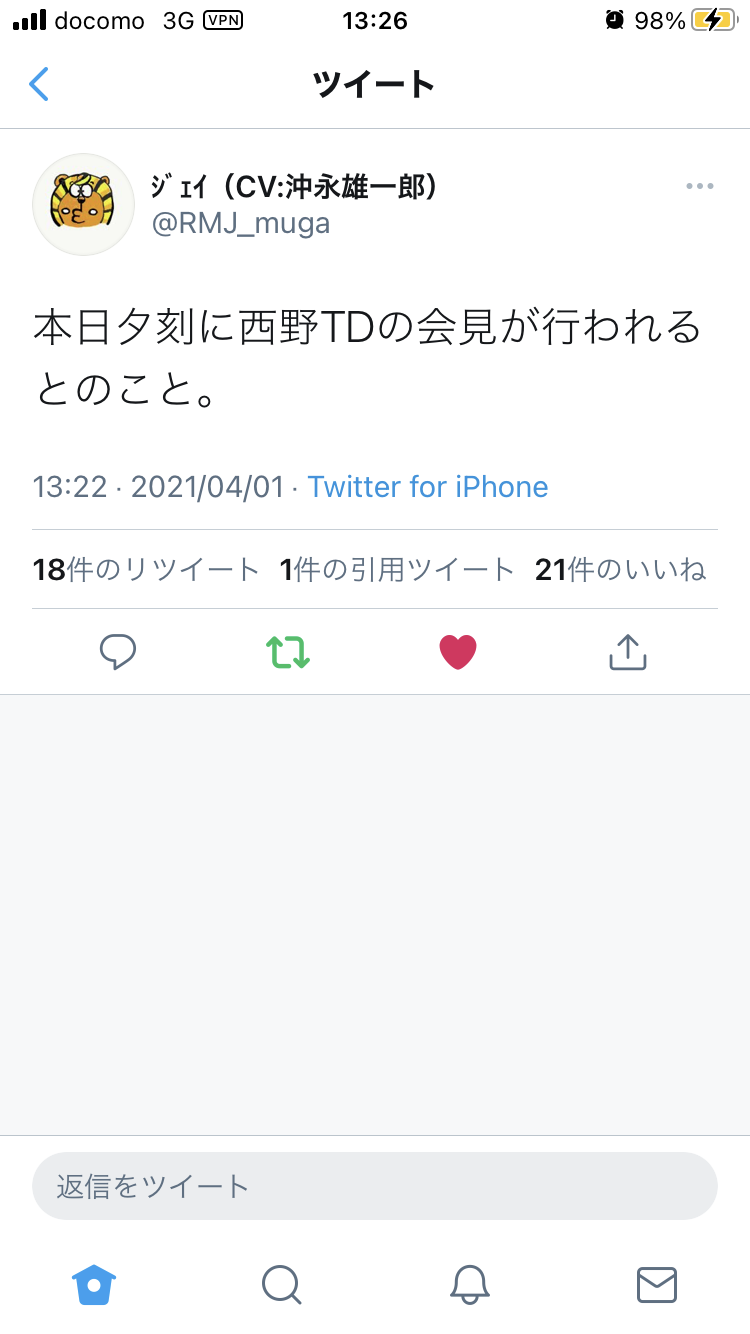Open the tweet's three-dot overflow menu
750x1334 pixels.
tap(699, 187)
